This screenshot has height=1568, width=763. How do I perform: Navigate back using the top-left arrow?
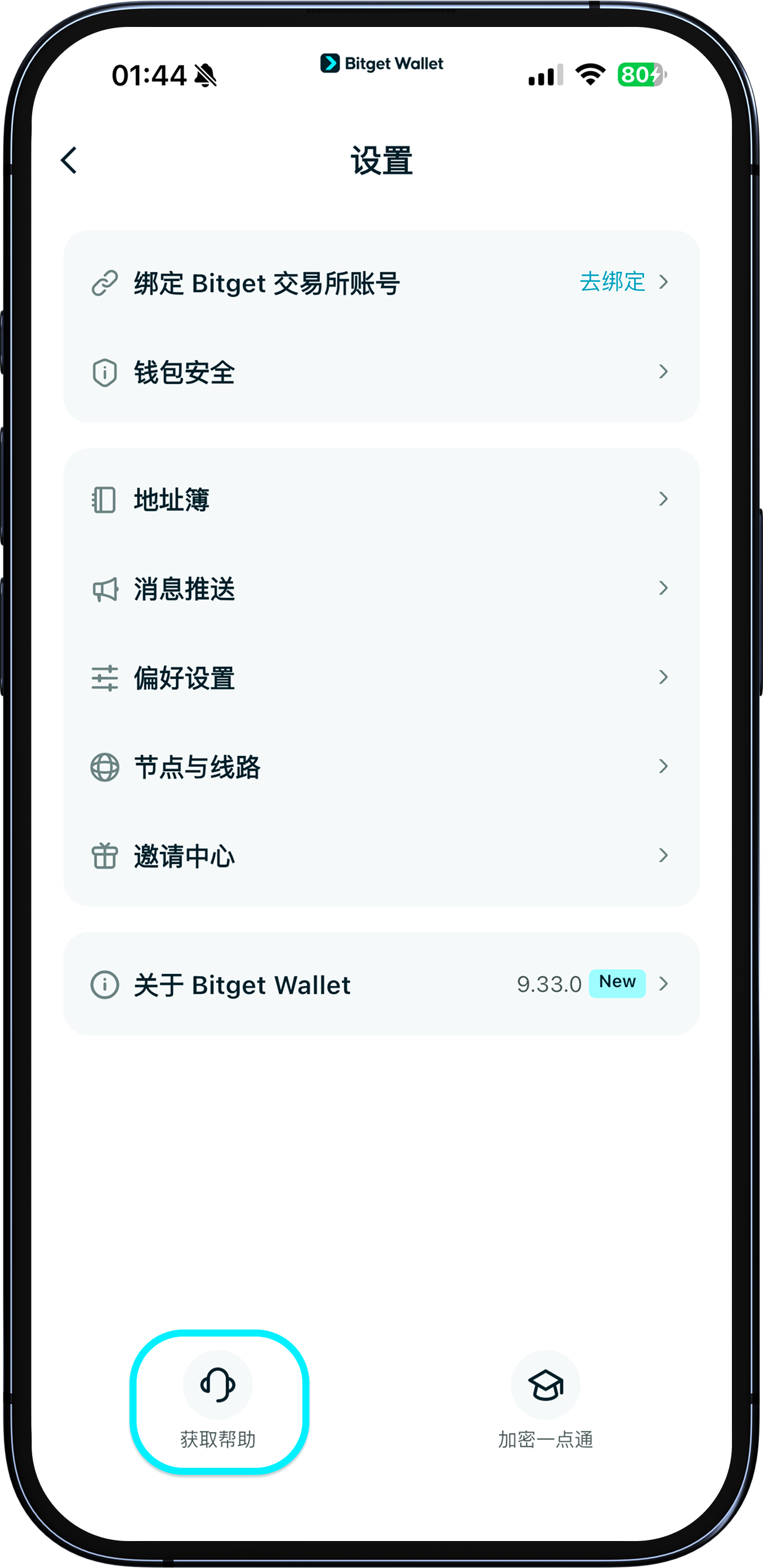[68, 160]
